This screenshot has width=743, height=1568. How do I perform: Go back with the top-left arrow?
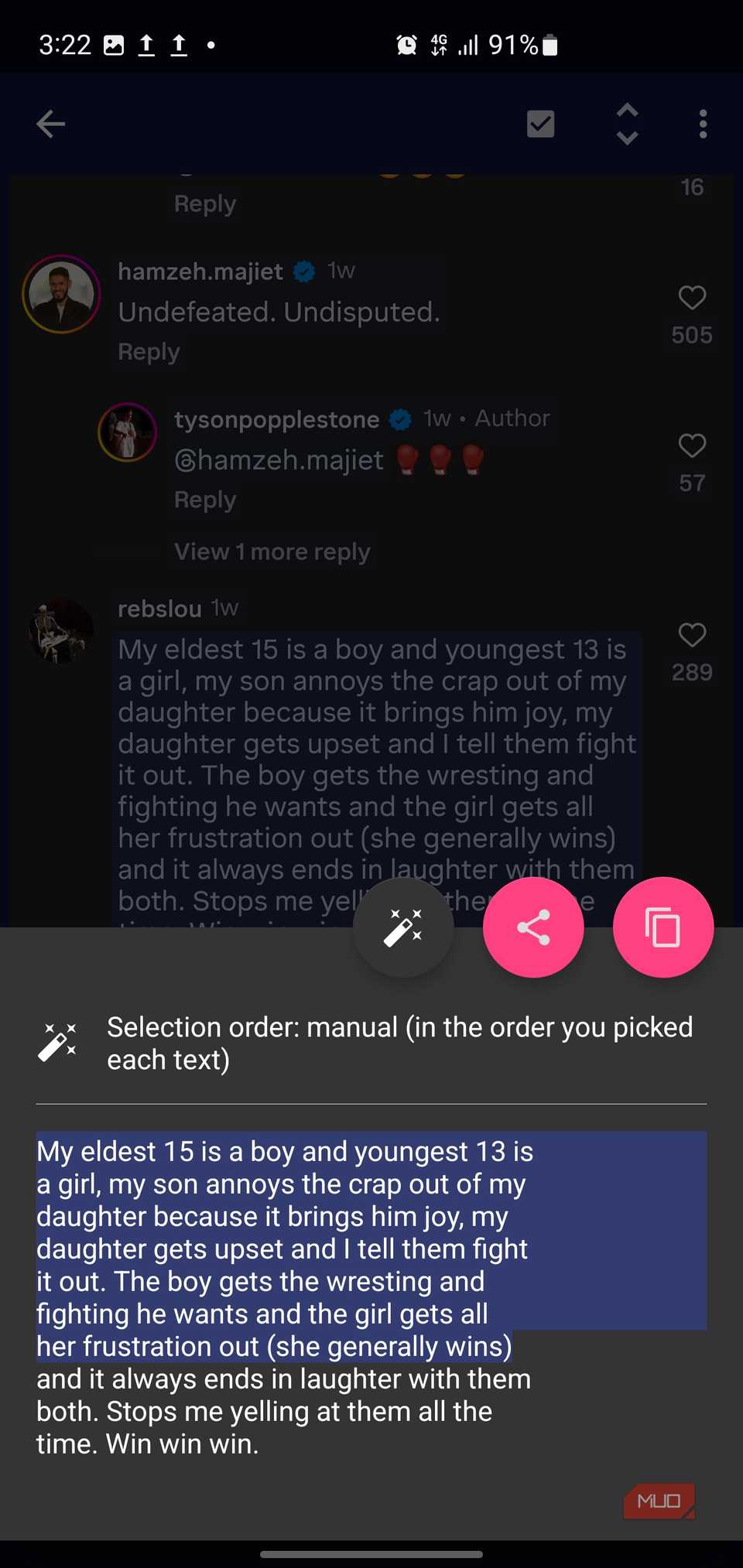click(x=51, y=124)
